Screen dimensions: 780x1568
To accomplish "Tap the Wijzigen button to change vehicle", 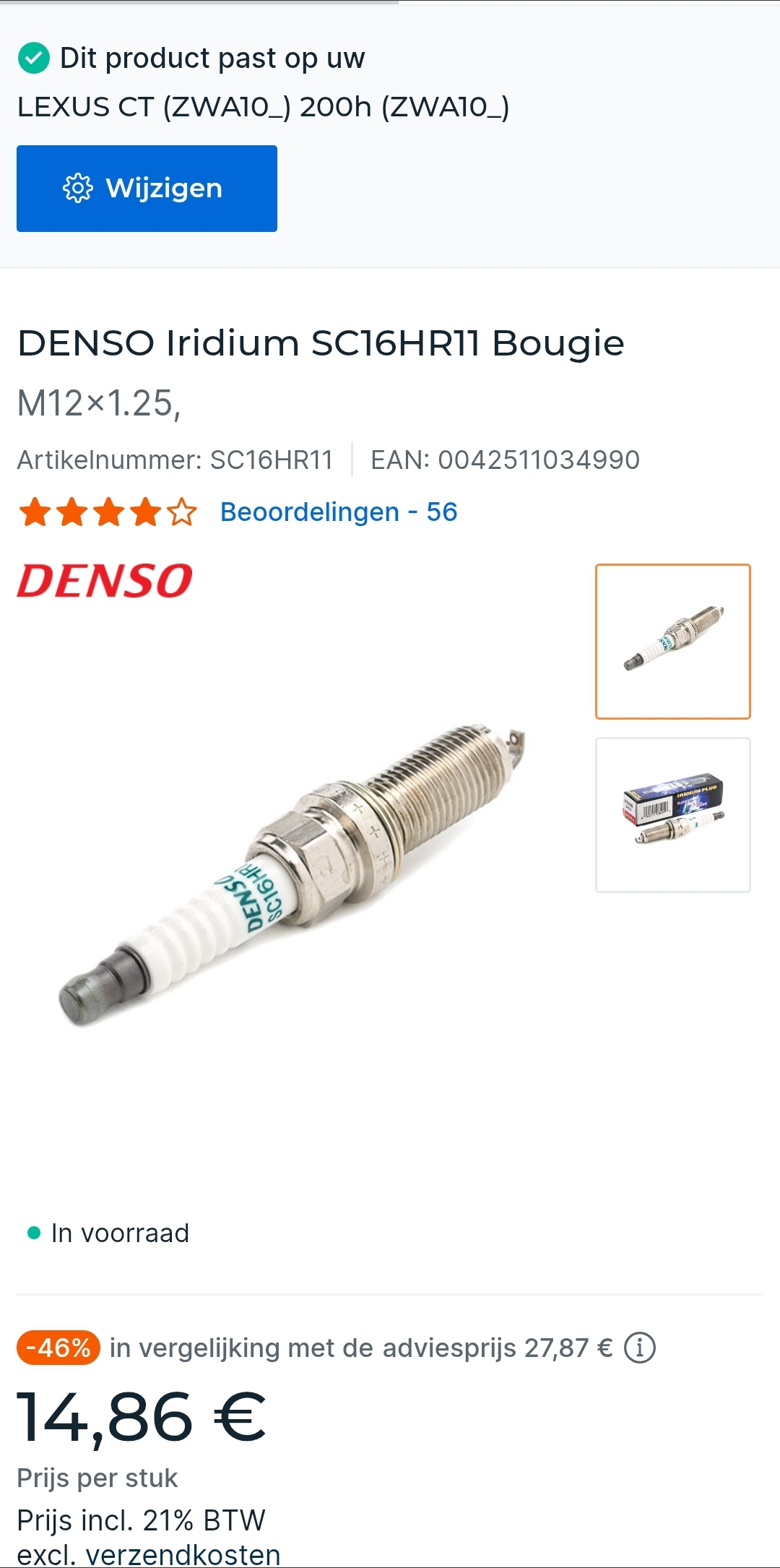I will tap(147, 189).
